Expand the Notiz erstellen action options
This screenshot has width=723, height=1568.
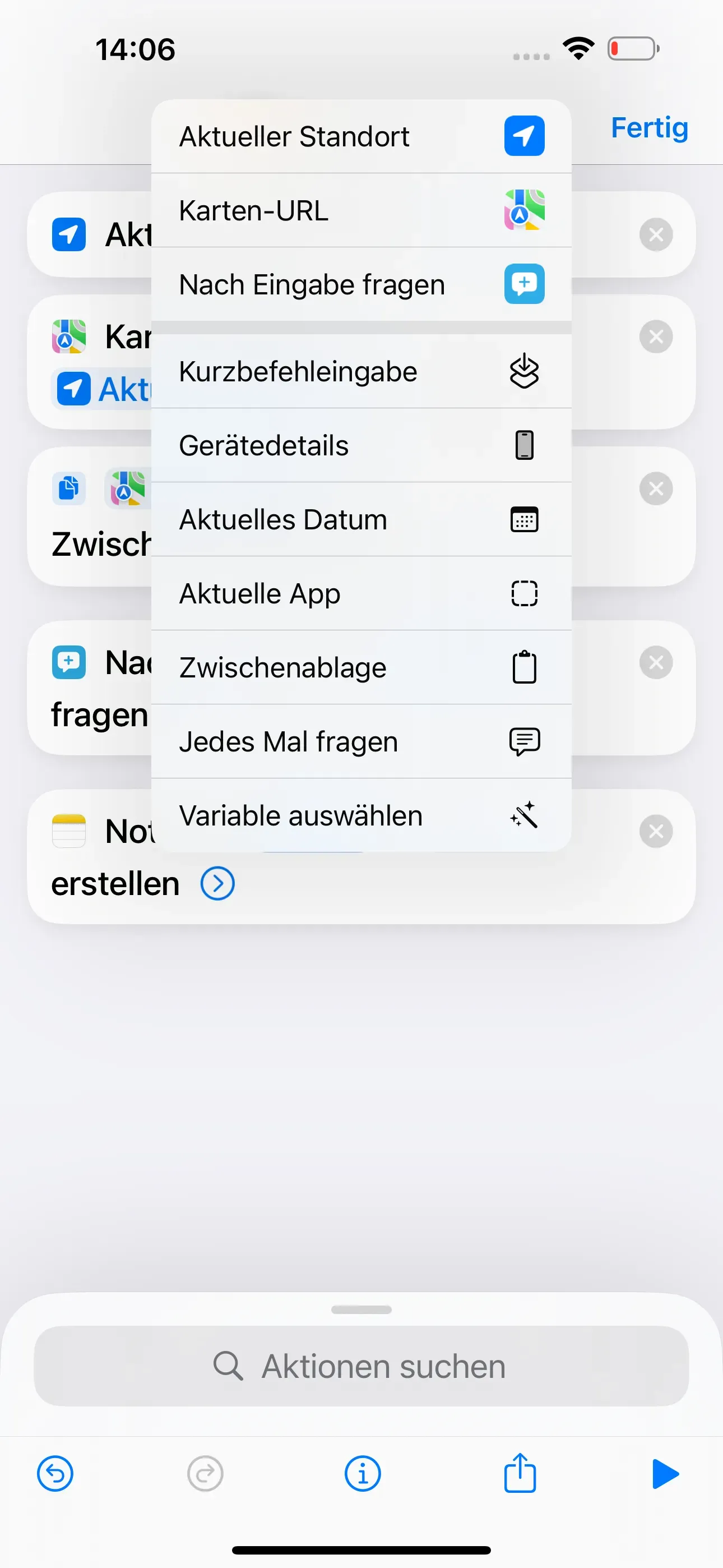(217, 883)
